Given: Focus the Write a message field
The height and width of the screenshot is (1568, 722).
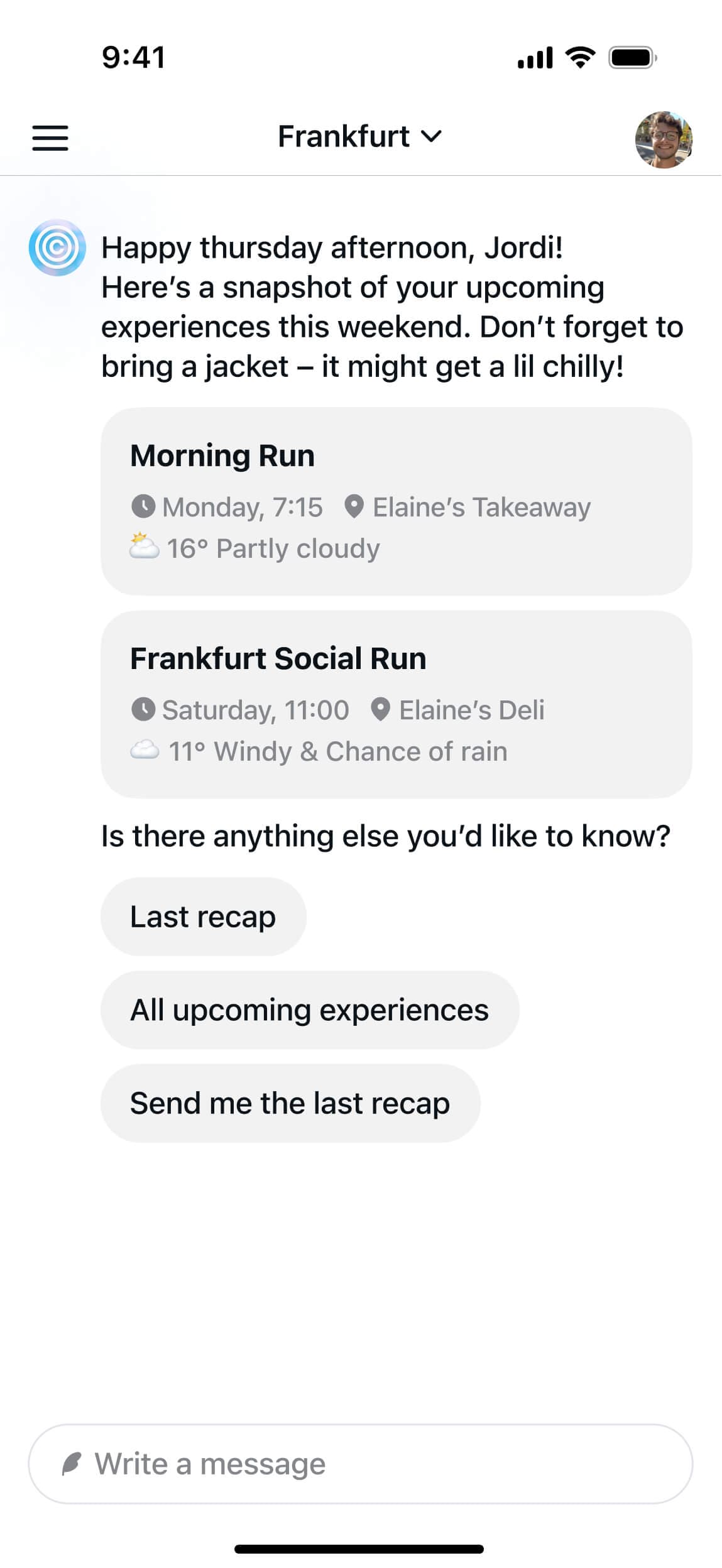Looking at the screenshot, I should (360, 1464).
